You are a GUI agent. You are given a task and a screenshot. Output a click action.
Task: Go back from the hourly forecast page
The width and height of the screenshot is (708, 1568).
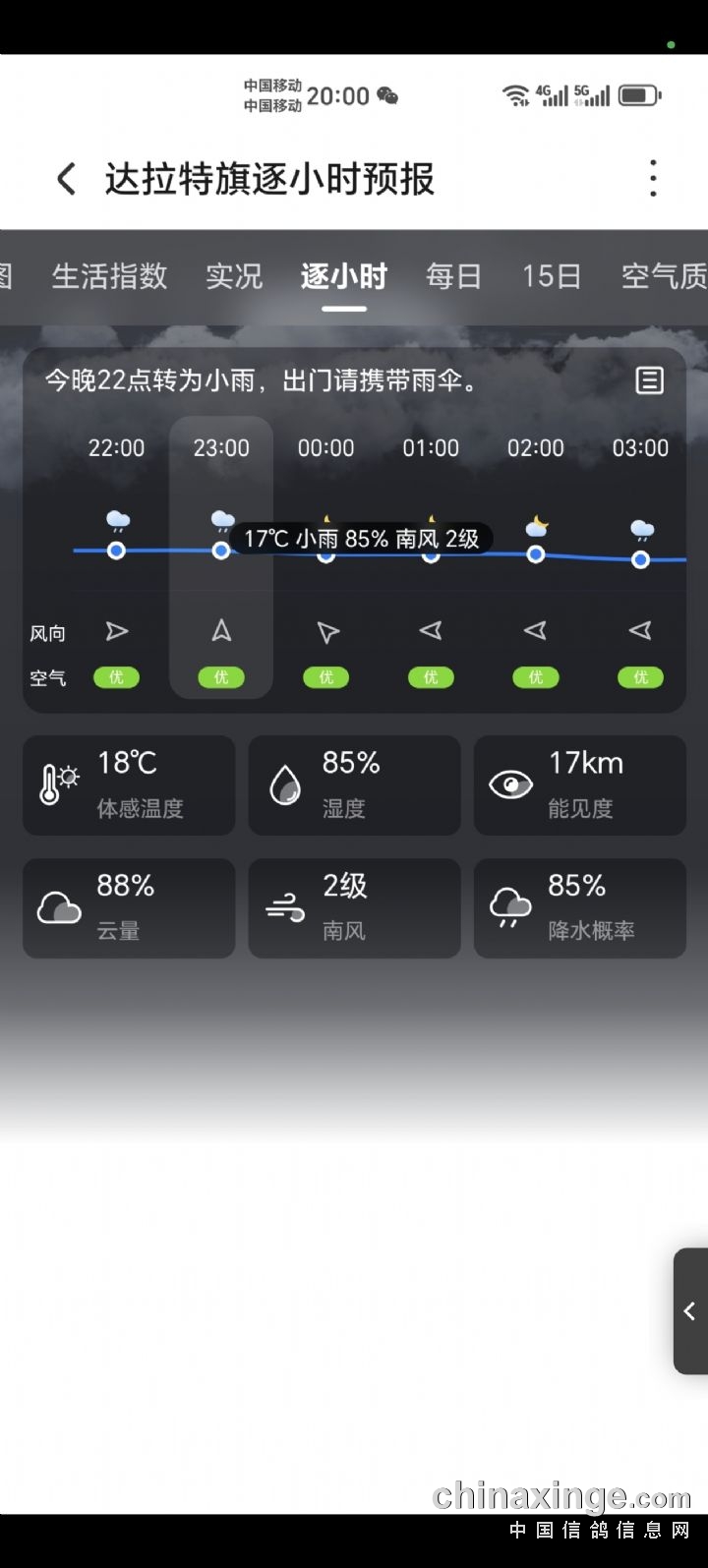click(x=66, y=179)
